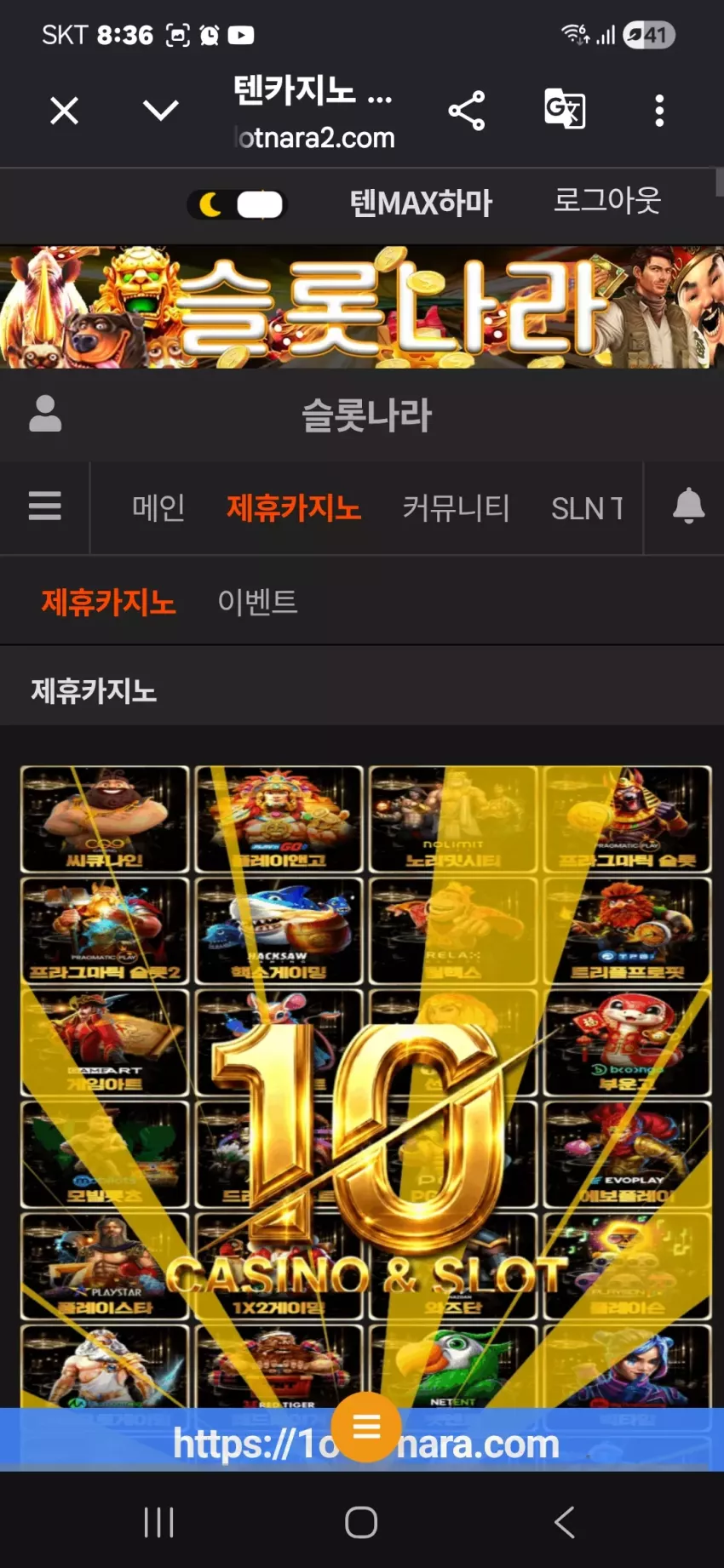Go to the 메인 tab
The height and width of the screenshot is (1568, 724).
(158, 508)
